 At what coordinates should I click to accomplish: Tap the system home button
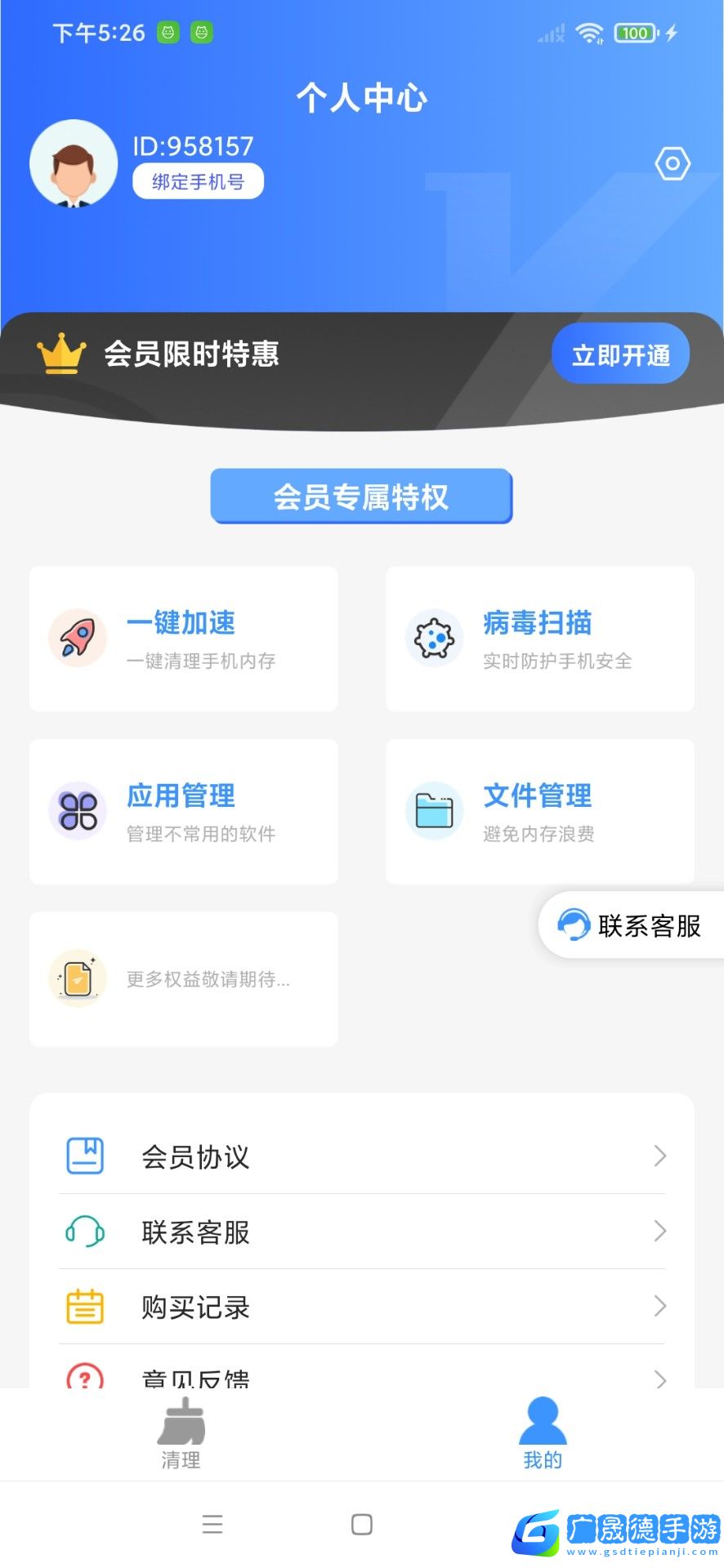361,1525
